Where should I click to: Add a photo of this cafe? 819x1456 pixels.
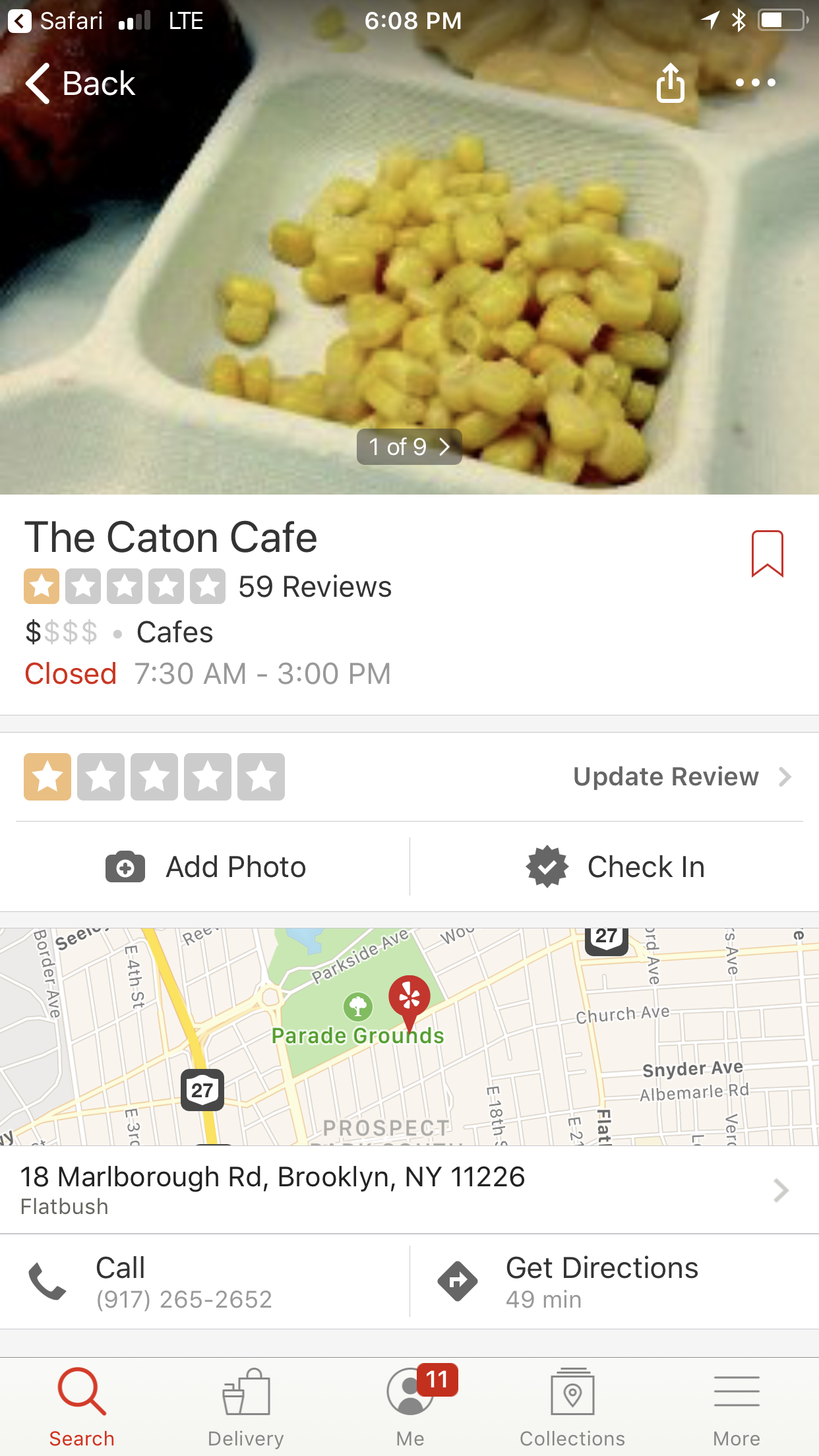click(x=206, y=866)
